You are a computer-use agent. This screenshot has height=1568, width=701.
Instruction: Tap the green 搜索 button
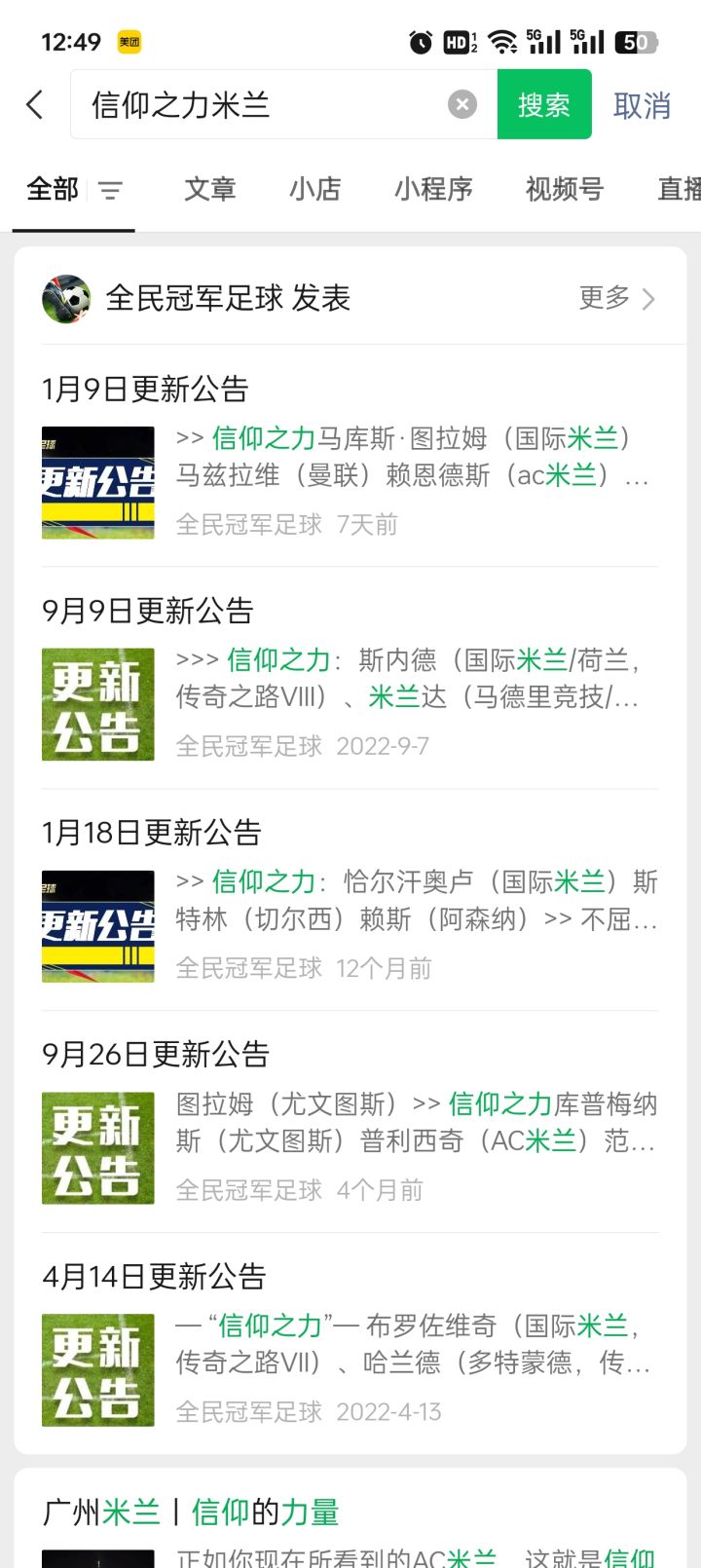click(544, 104)
